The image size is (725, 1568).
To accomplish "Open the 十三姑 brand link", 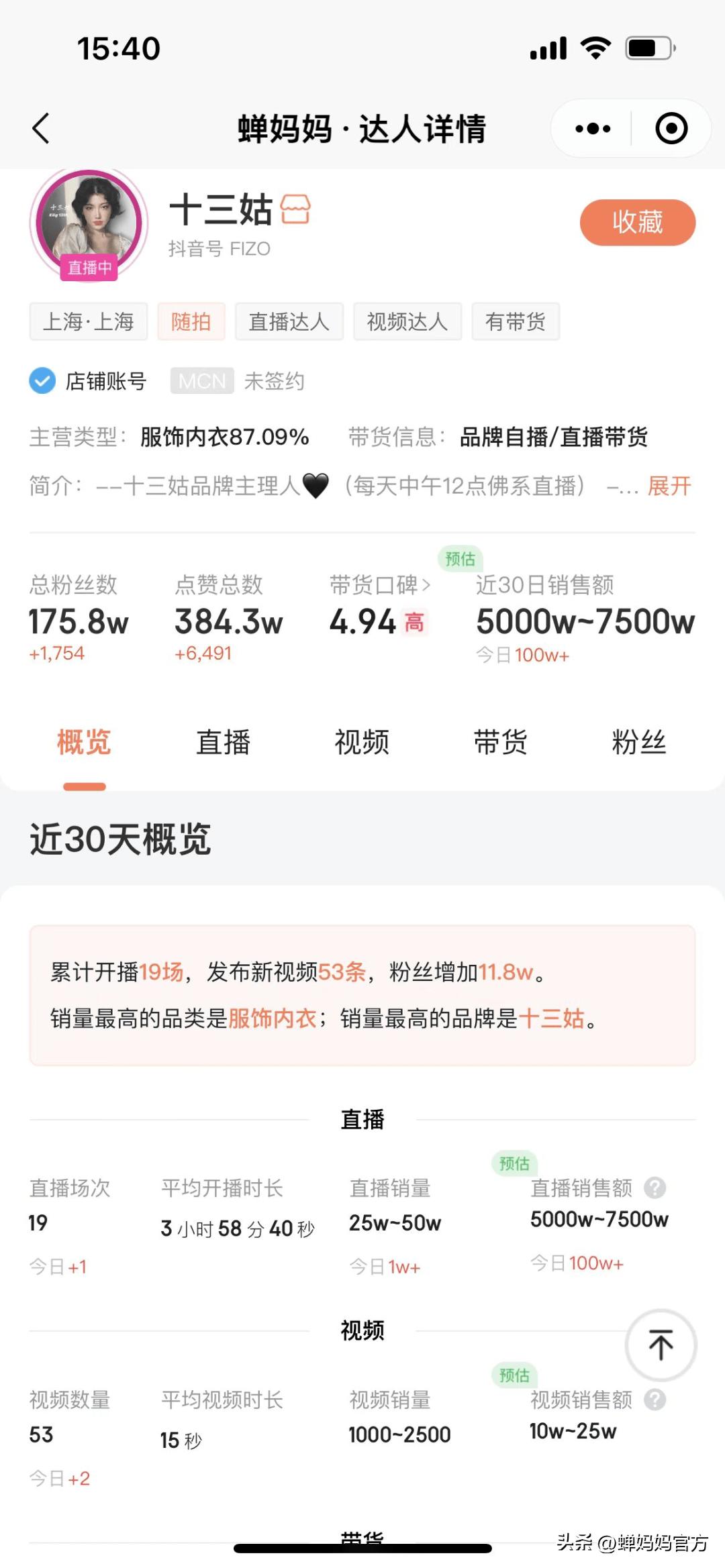I will click(554, 1018).
